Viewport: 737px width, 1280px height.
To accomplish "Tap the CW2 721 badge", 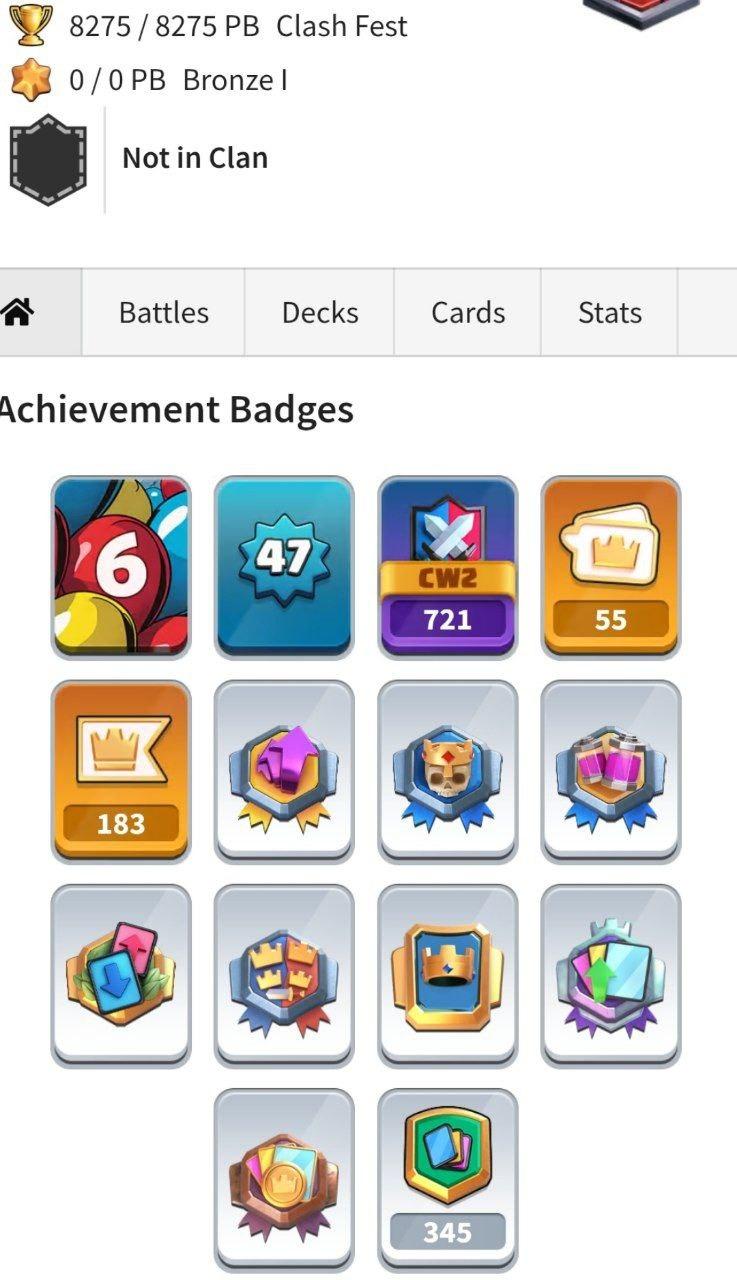I will click(448, 567).
